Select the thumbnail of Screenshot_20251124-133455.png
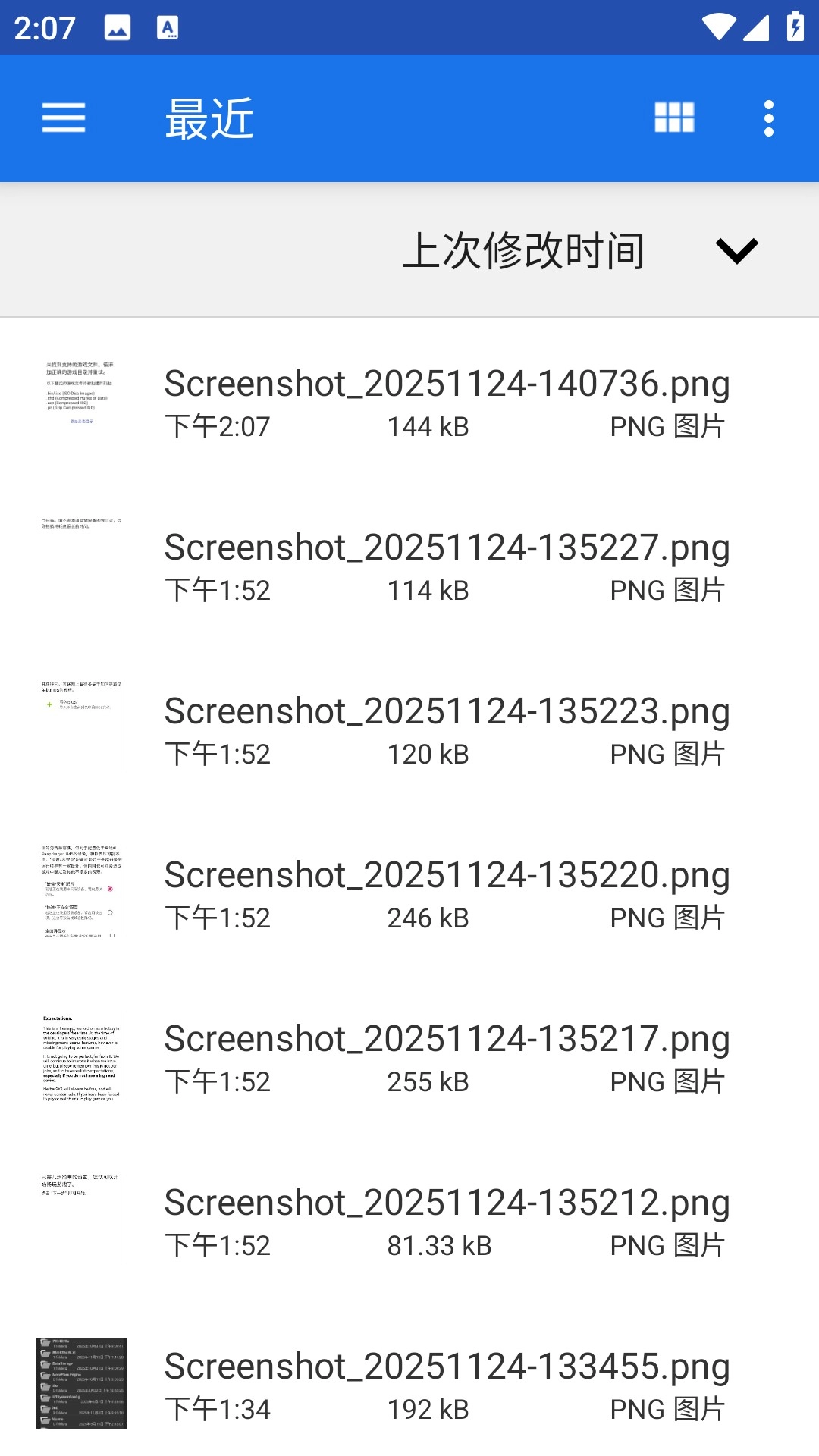 83,1382
